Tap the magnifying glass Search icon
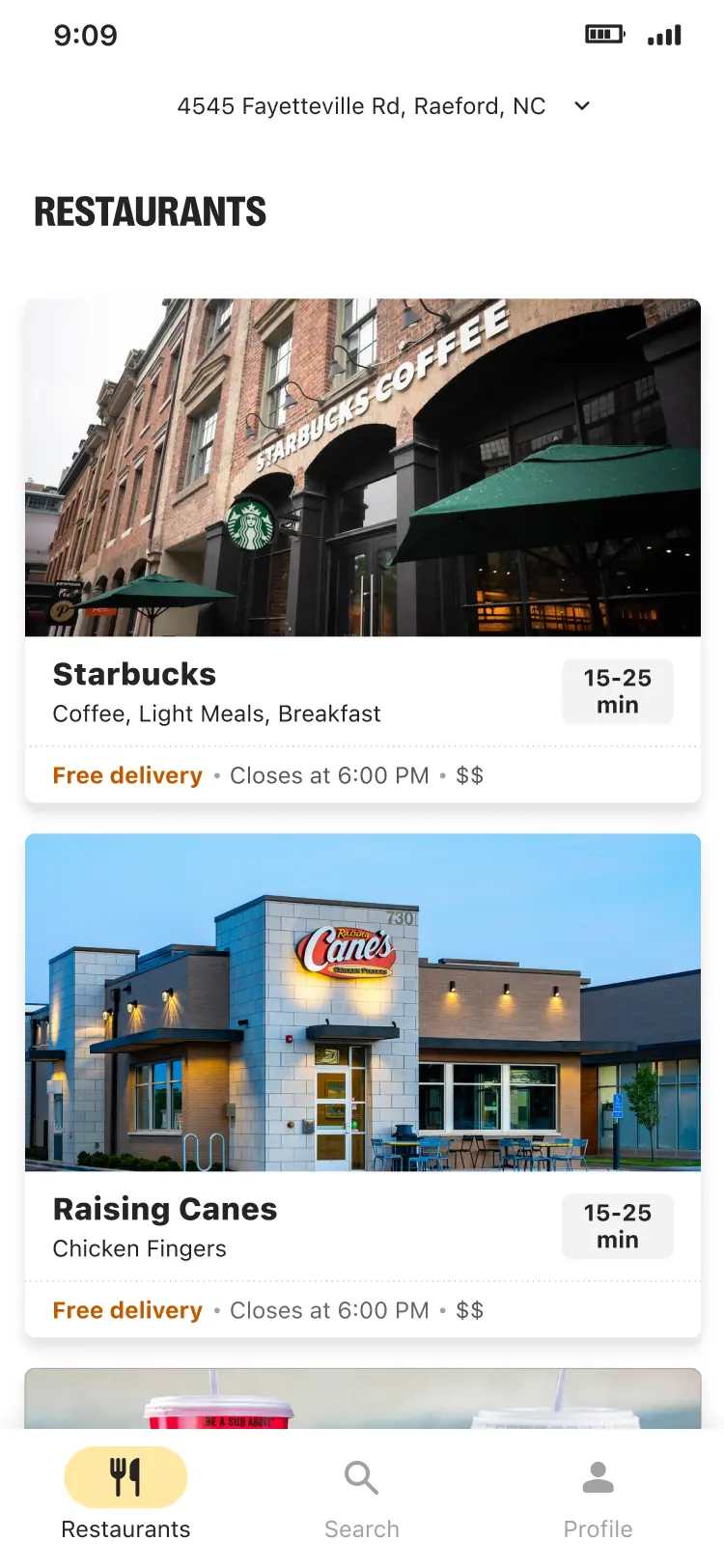 (361, 1476)
